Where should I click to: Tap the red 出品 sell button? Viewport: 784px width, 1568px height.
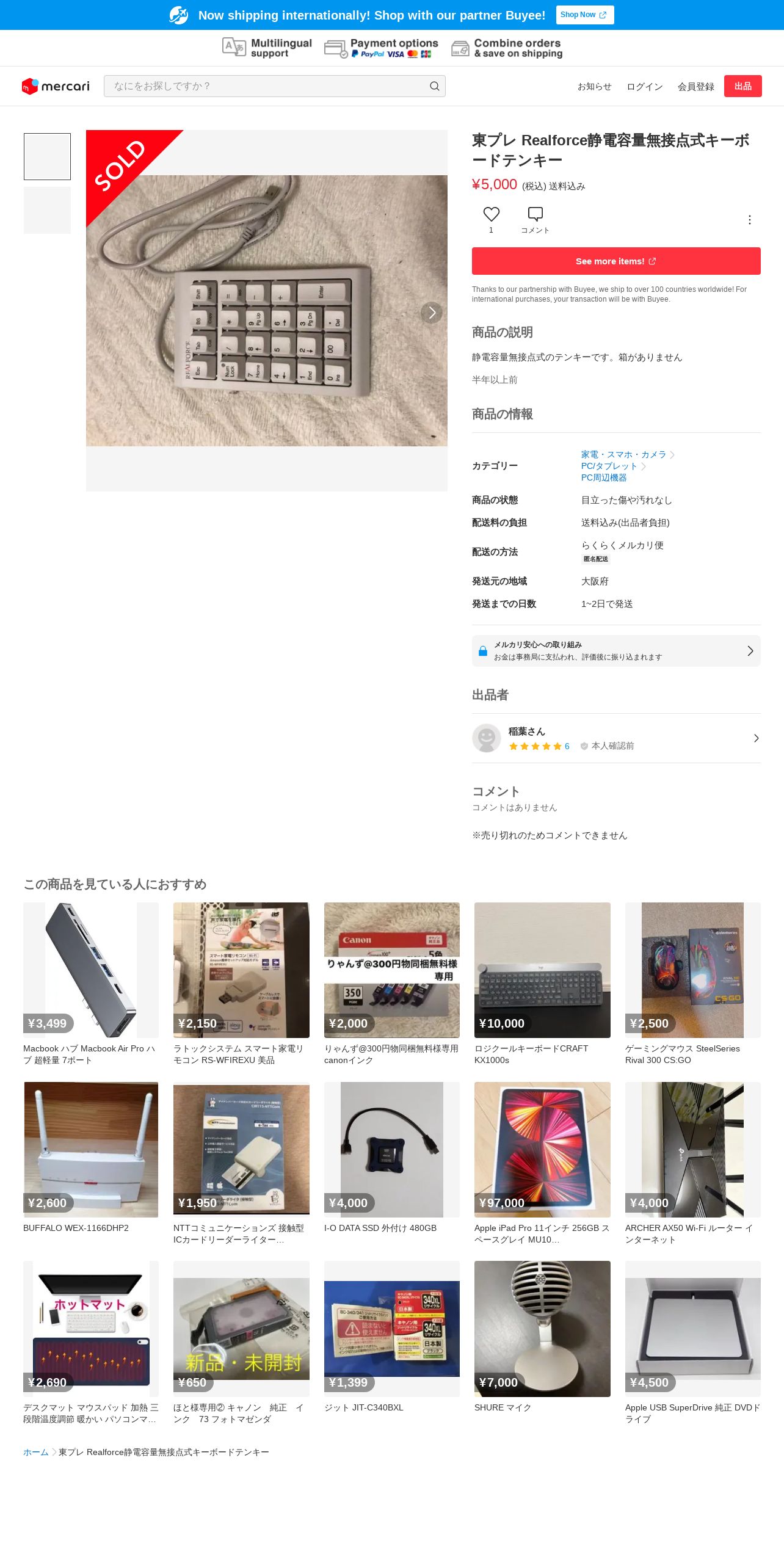[x=742, y=86]
